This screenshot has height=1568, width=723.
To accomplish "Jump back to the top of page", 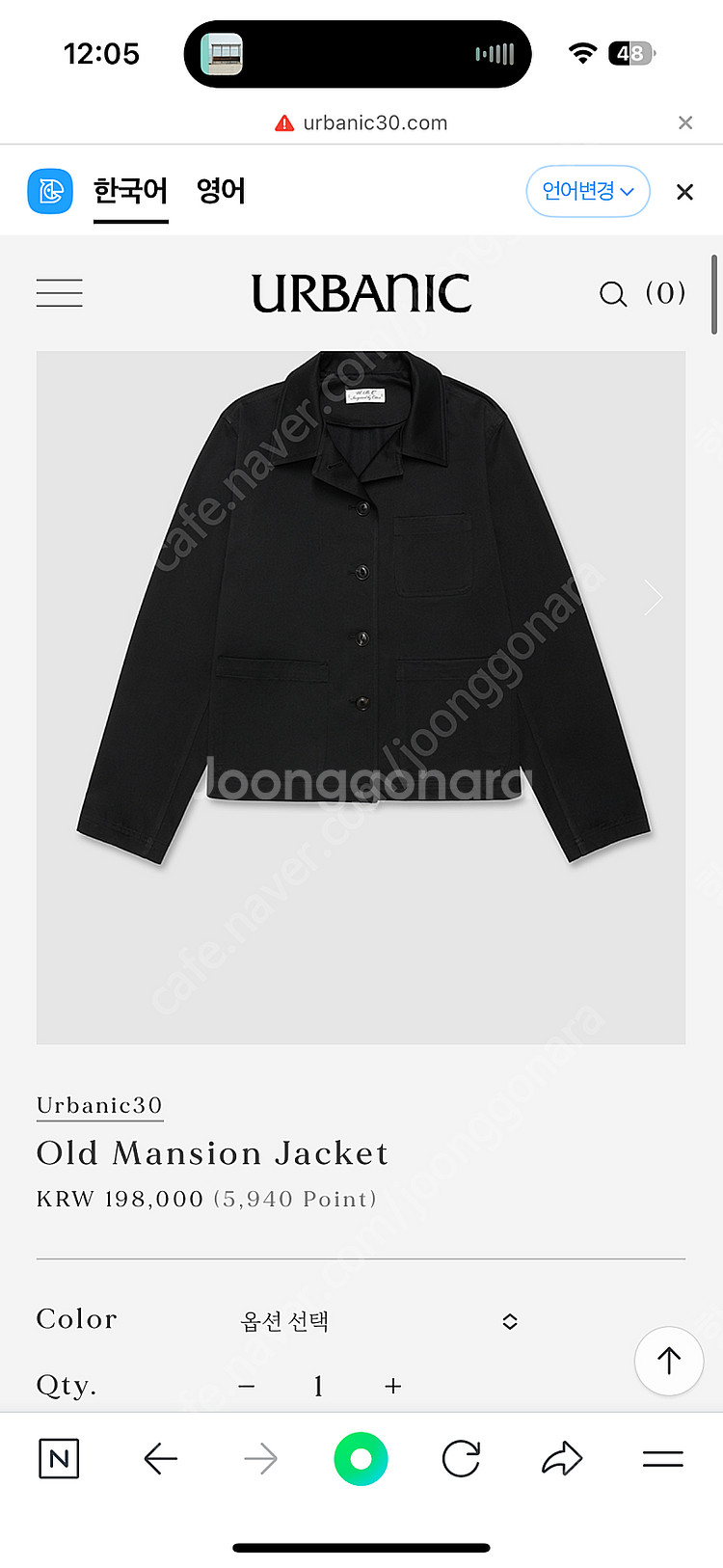I will [668, 1361].
